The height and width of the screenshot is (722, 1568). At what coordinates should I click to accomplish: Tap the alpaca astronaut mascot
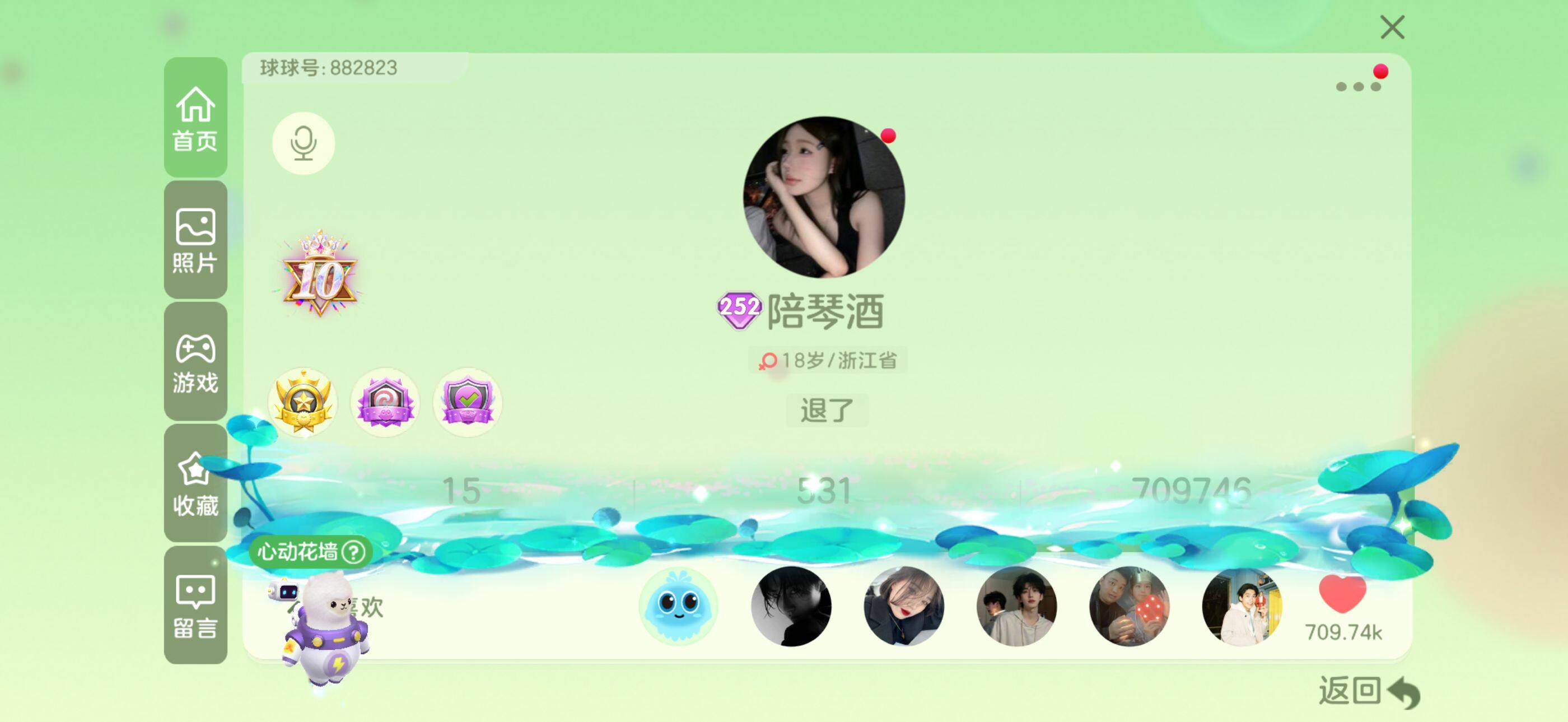pyautogui.click(x=326, y=630)
